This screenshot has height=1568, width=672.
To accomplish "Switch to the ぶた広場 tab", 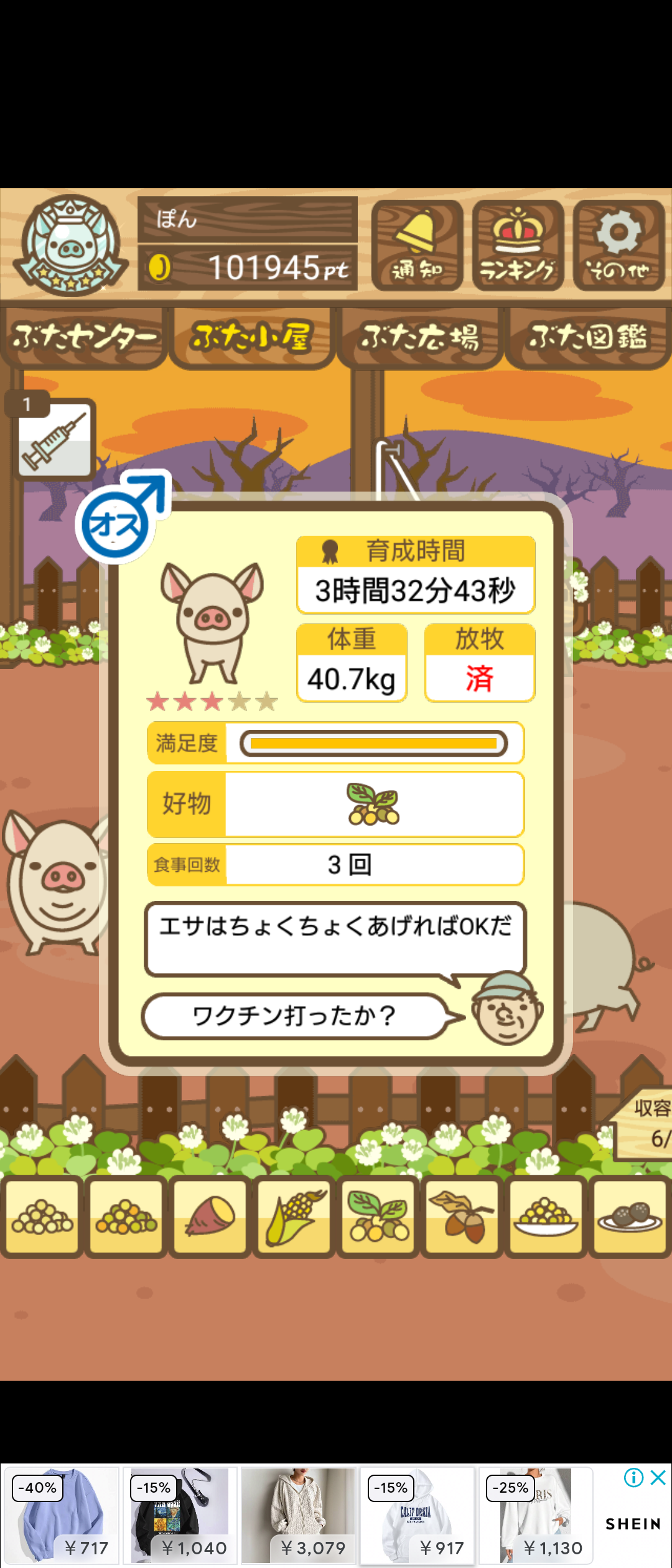I will tap(420, 338).
